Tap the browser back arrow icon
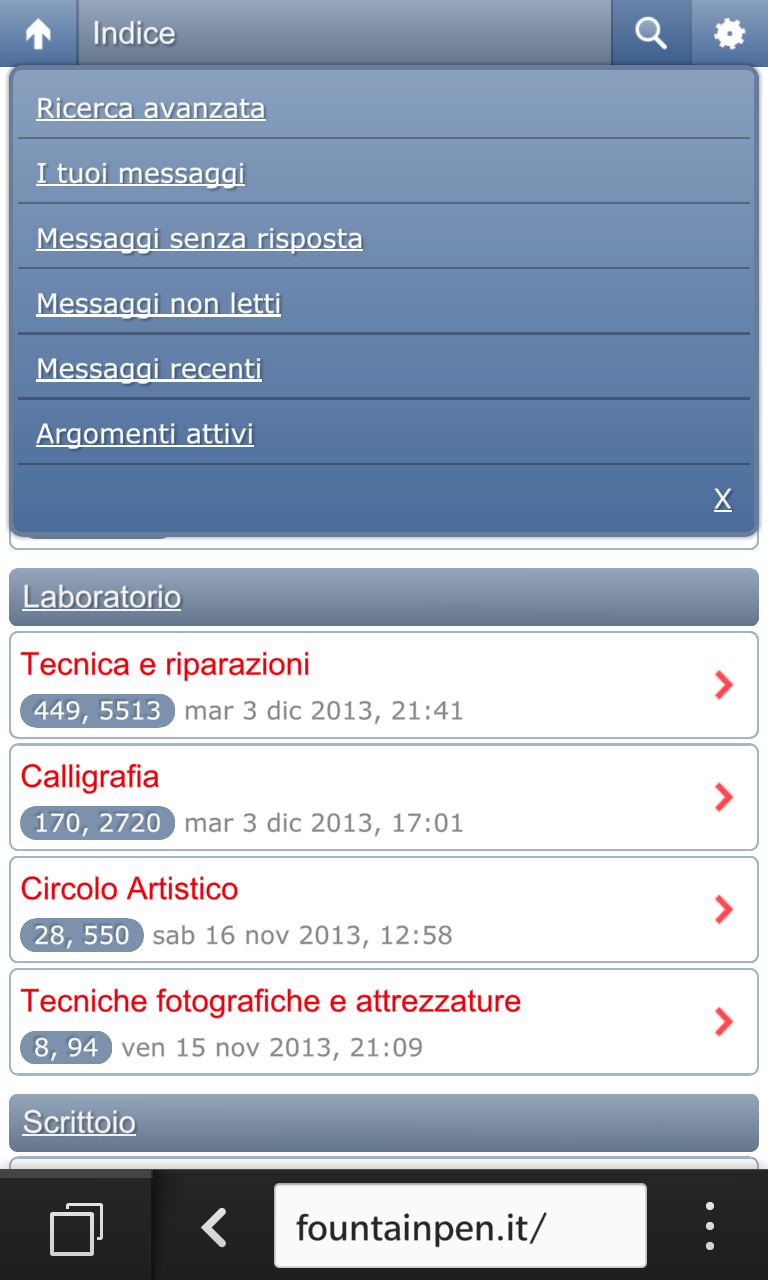 click(213, 1224)
